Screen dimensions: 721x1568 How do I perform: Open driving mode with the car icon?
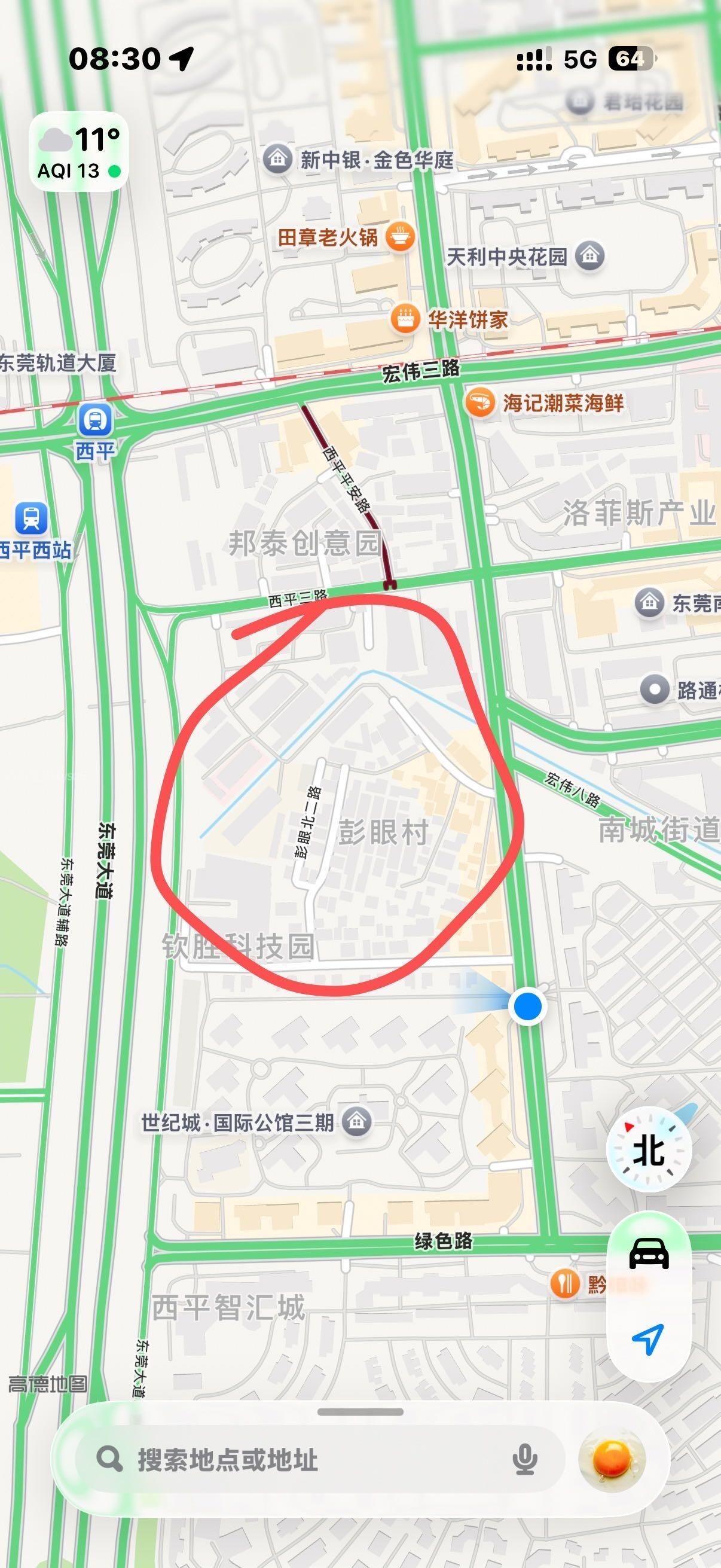point(648,1255)
